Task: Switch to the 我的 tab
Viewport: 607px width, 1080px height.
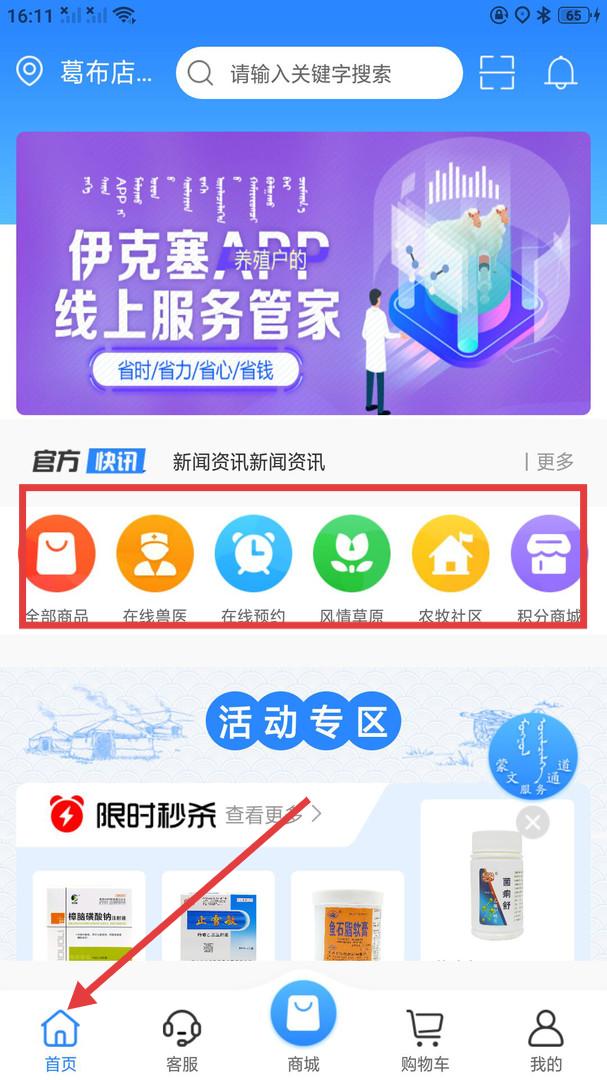Action: [x=546, y=1041]
